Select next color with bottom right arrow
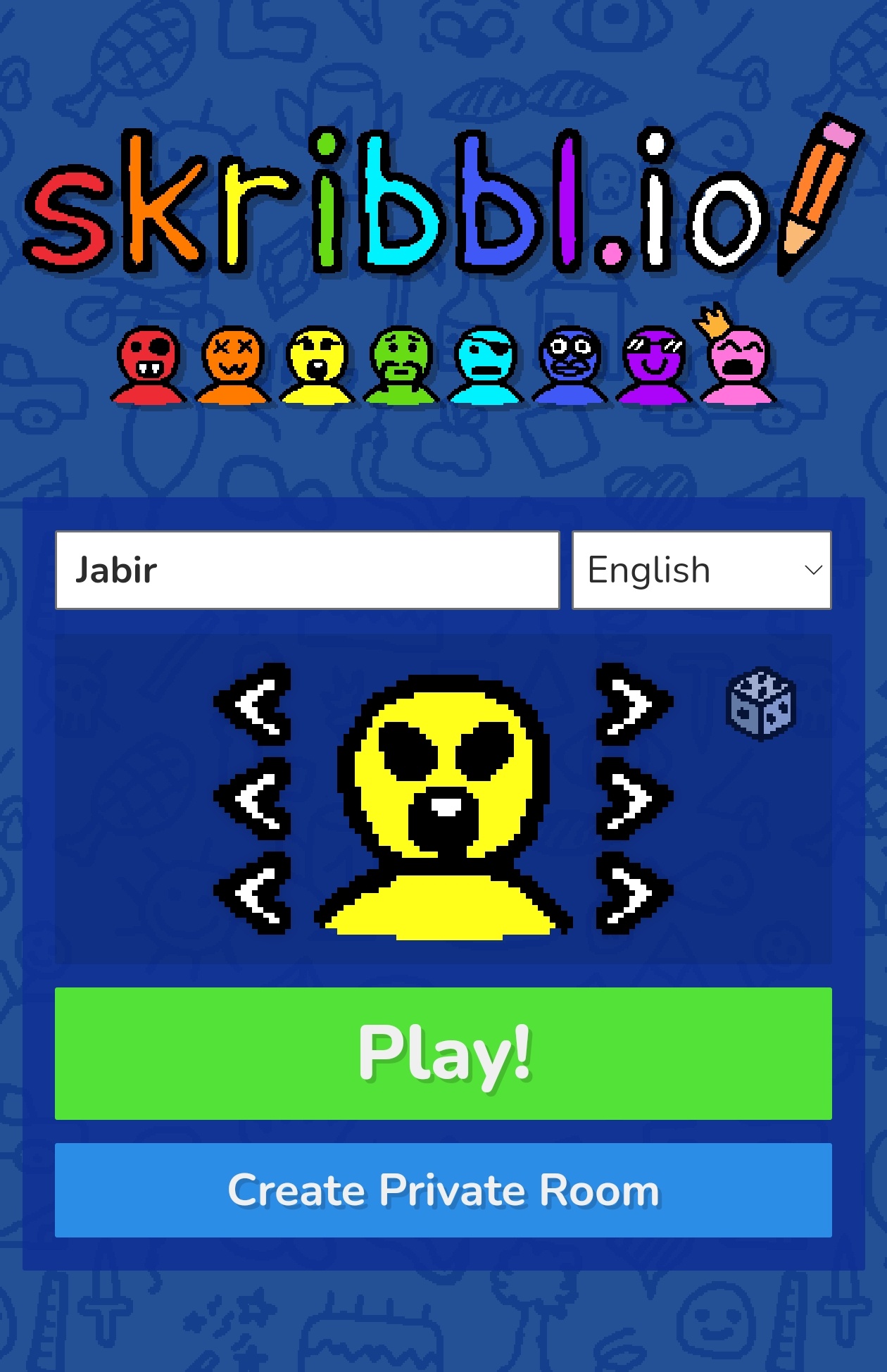The image size is (887, 1372). [x=633, y=892]
